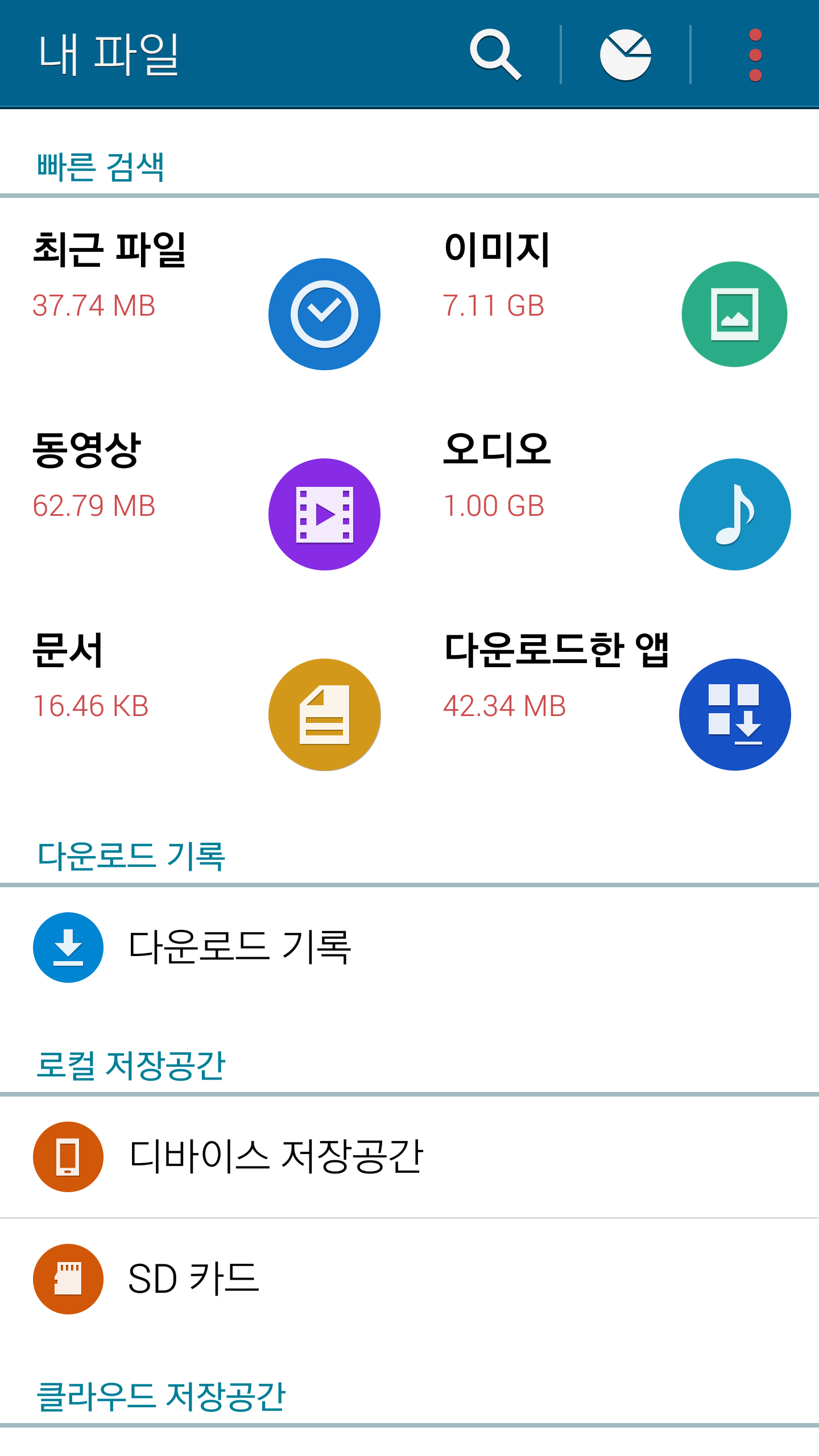
Task: View 다운로드한 앱 (downloaded apps)
Action: point(615,701)
